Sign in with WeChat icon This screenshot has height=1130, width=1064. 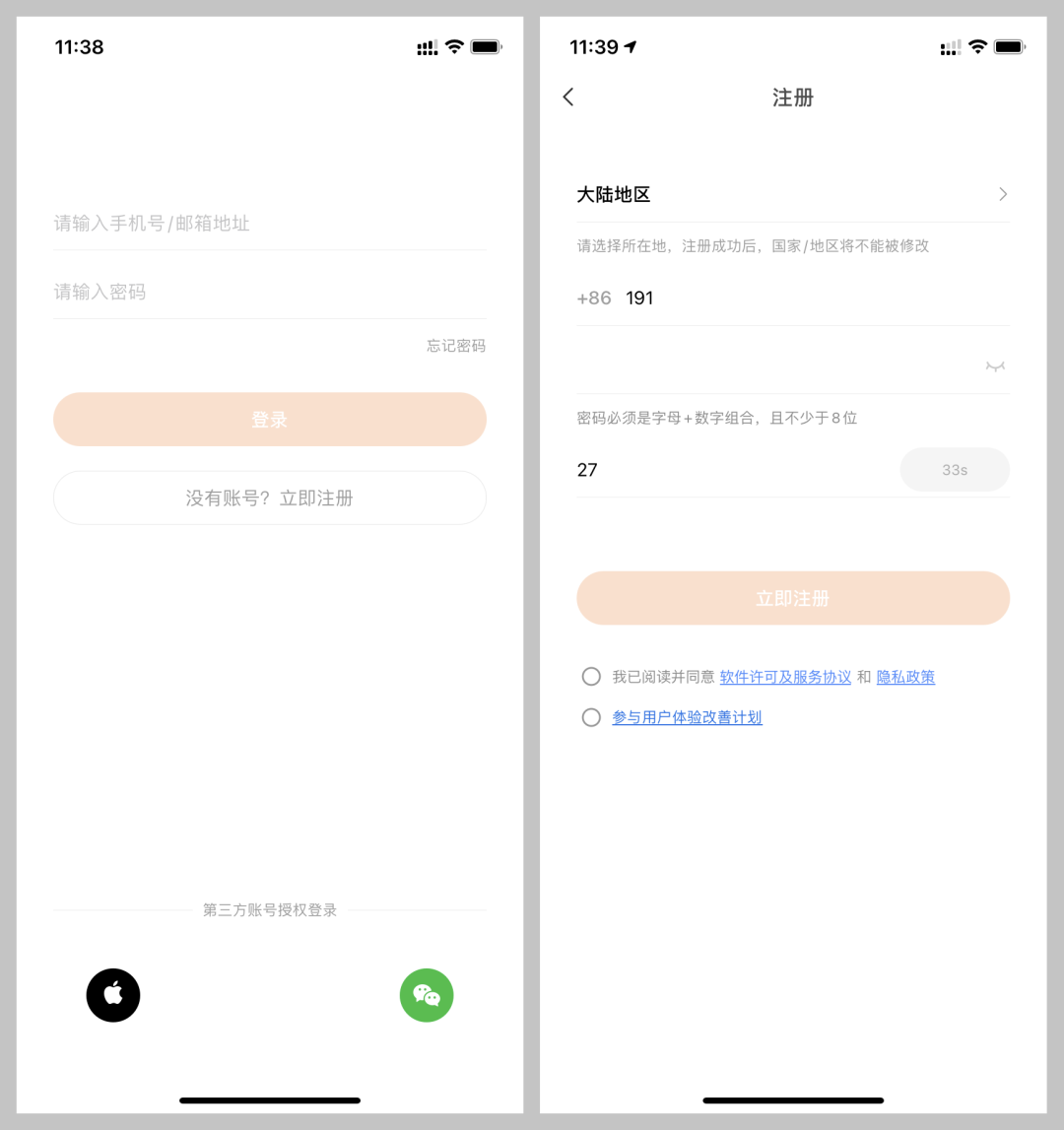427,995
